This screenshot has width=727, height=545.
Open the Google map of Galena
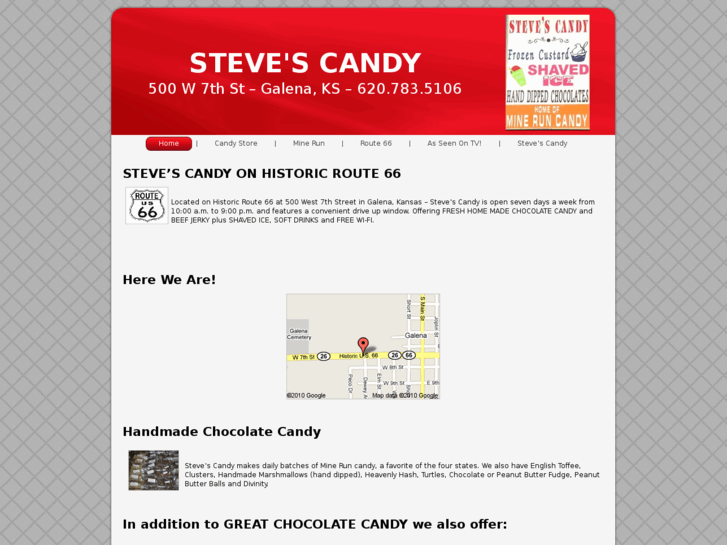click(x=362, y=346)
